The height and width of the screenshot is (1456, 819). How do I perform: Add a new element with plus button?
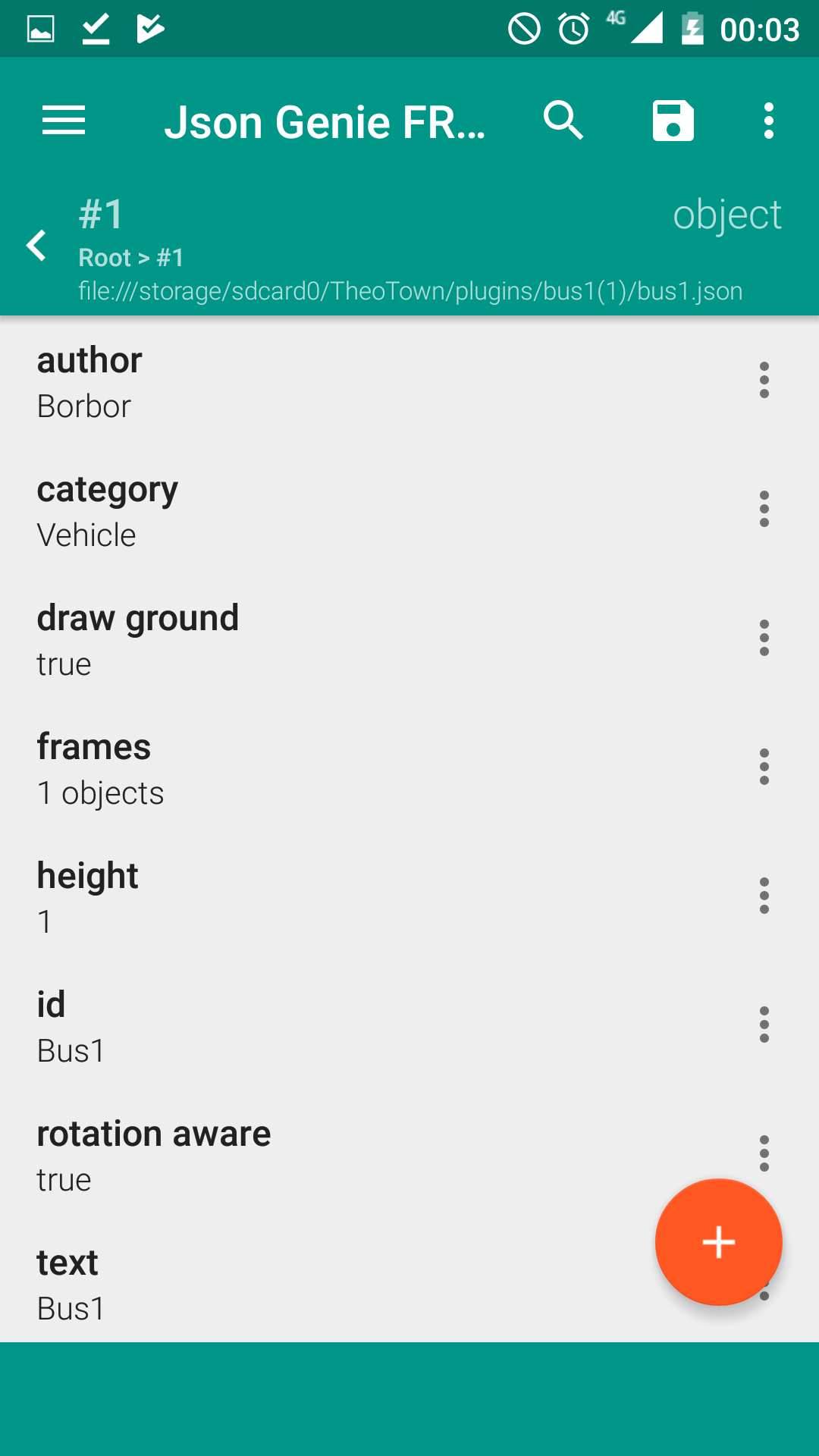[x=719, y=1242]
